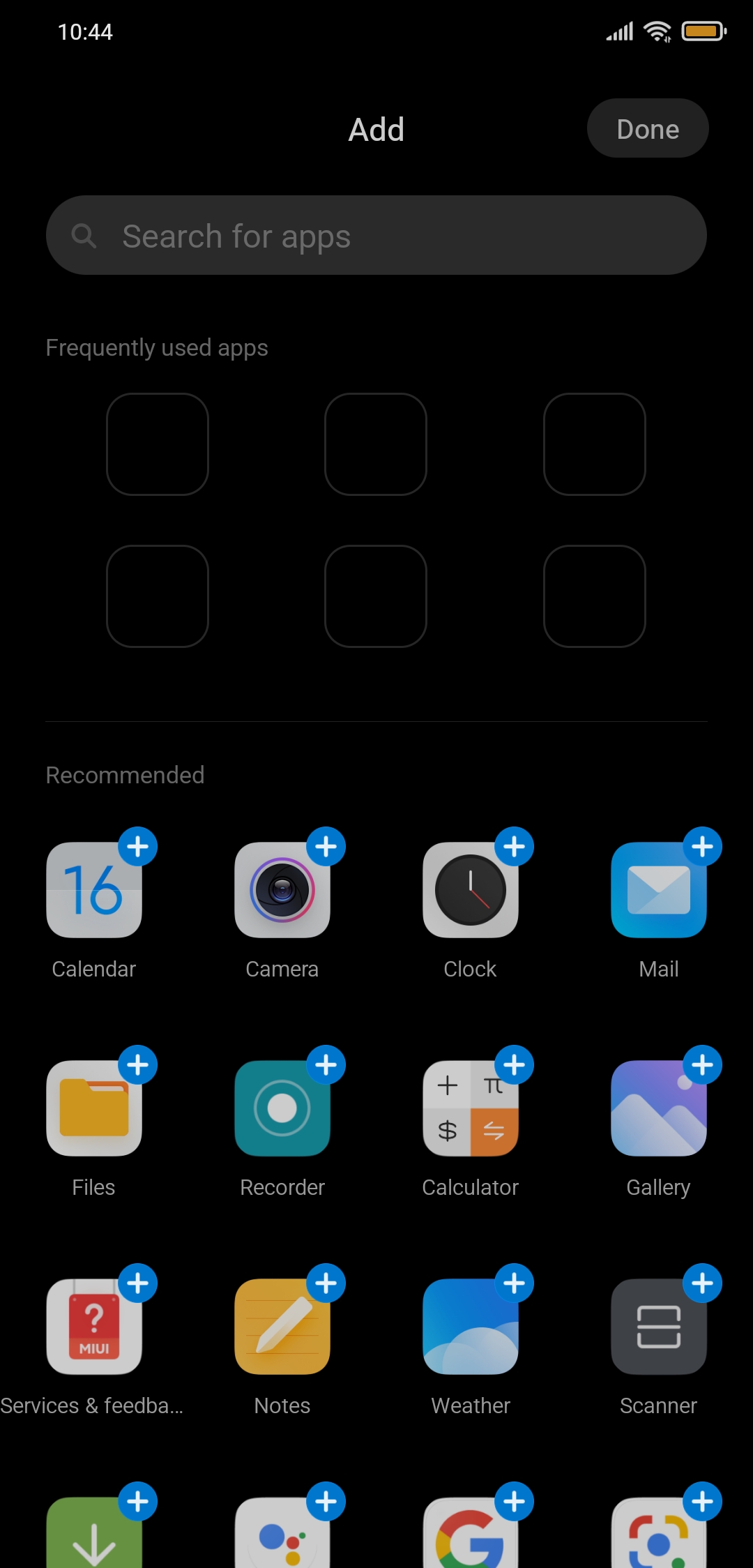Add the Google app

click(x=514, y=1502)
